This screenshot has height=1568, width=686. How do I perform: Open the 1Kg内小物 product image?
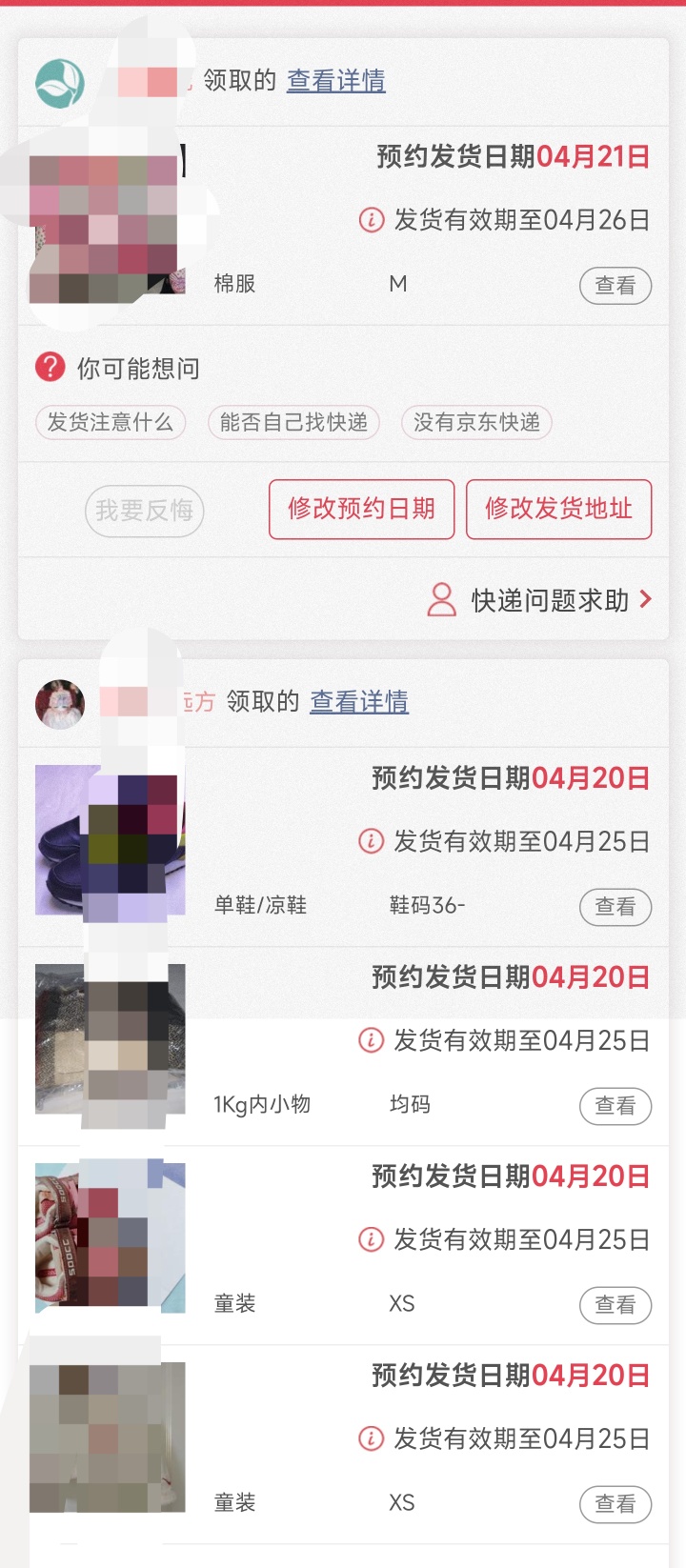pos(110,1038)
